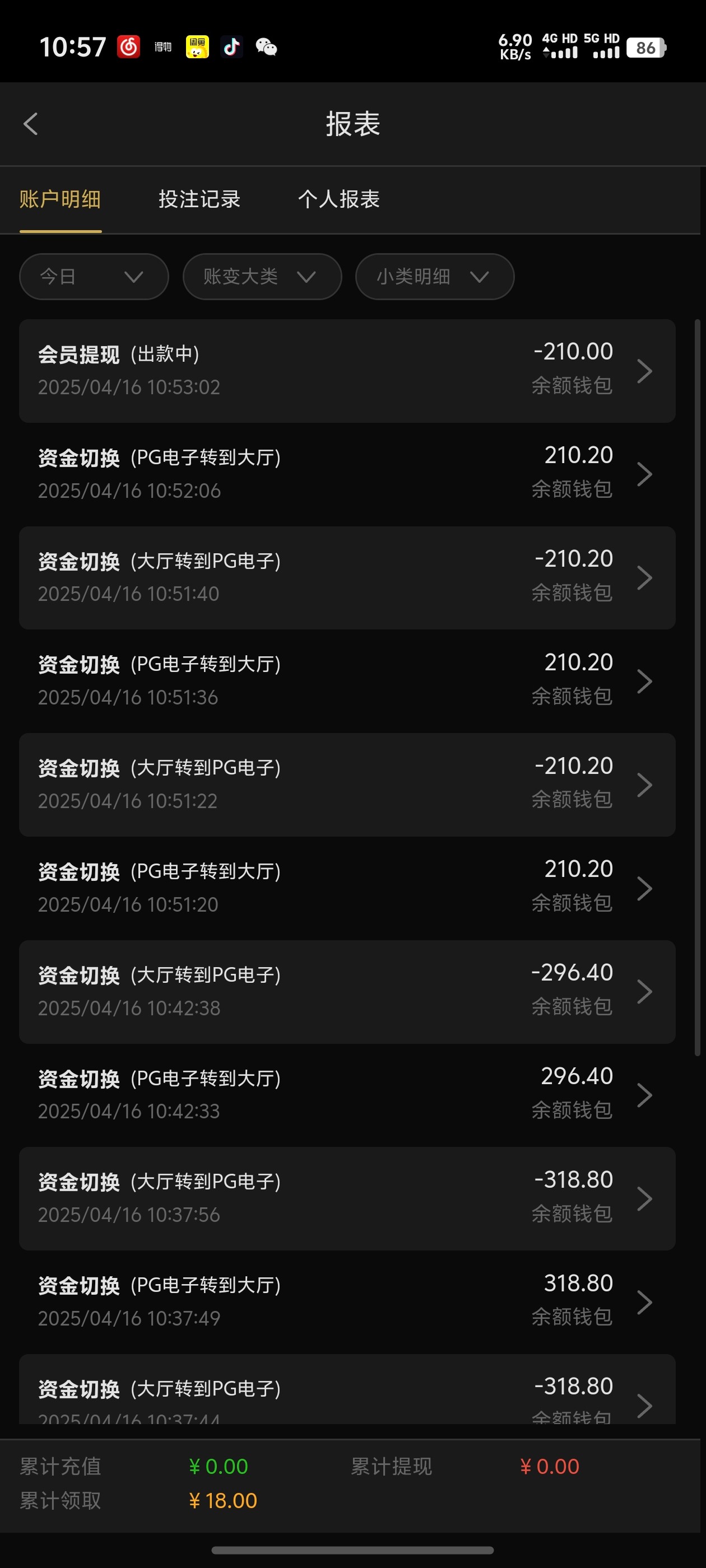View details of the 10:51:20 transfer
This screenshot has width=706, height=1568.
[x=347, y=888]
